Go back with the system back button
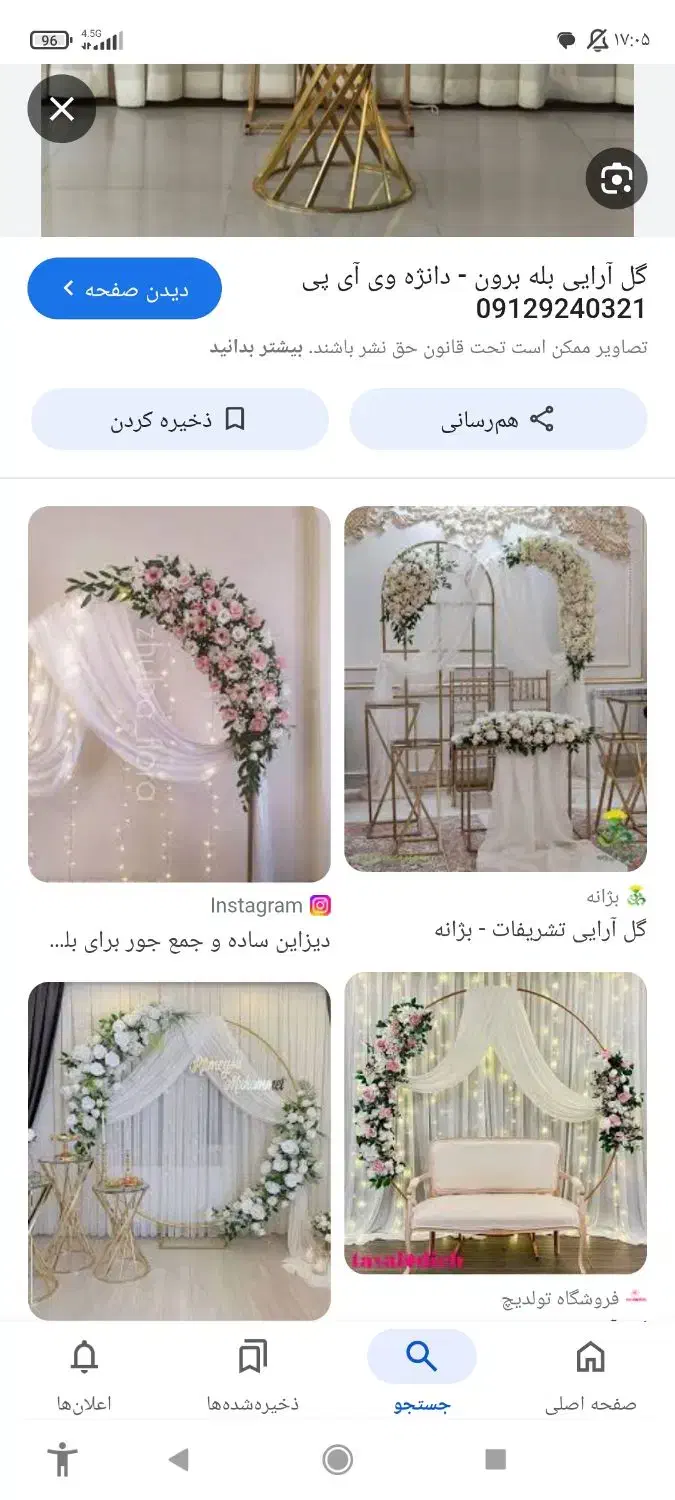Screen dimensions: 675x1500 point(179,1460)
